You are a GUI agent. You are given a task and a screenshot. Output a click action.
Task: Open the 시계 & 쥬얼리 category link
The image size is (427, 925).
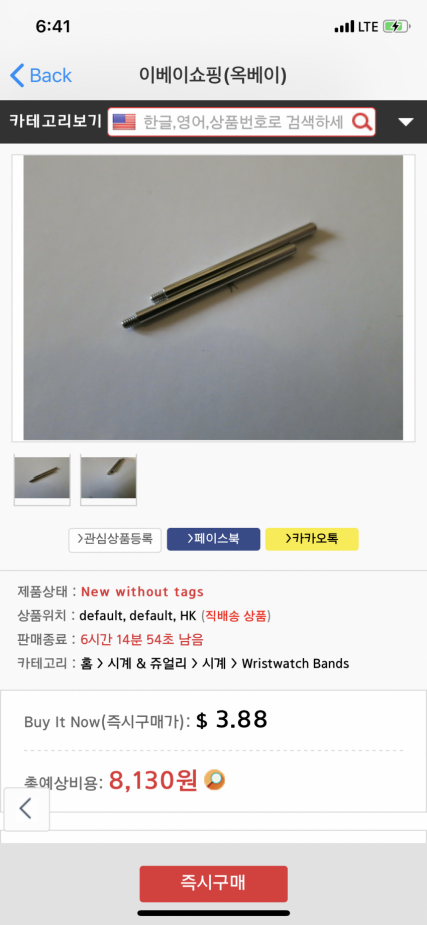tap(150, 664)
